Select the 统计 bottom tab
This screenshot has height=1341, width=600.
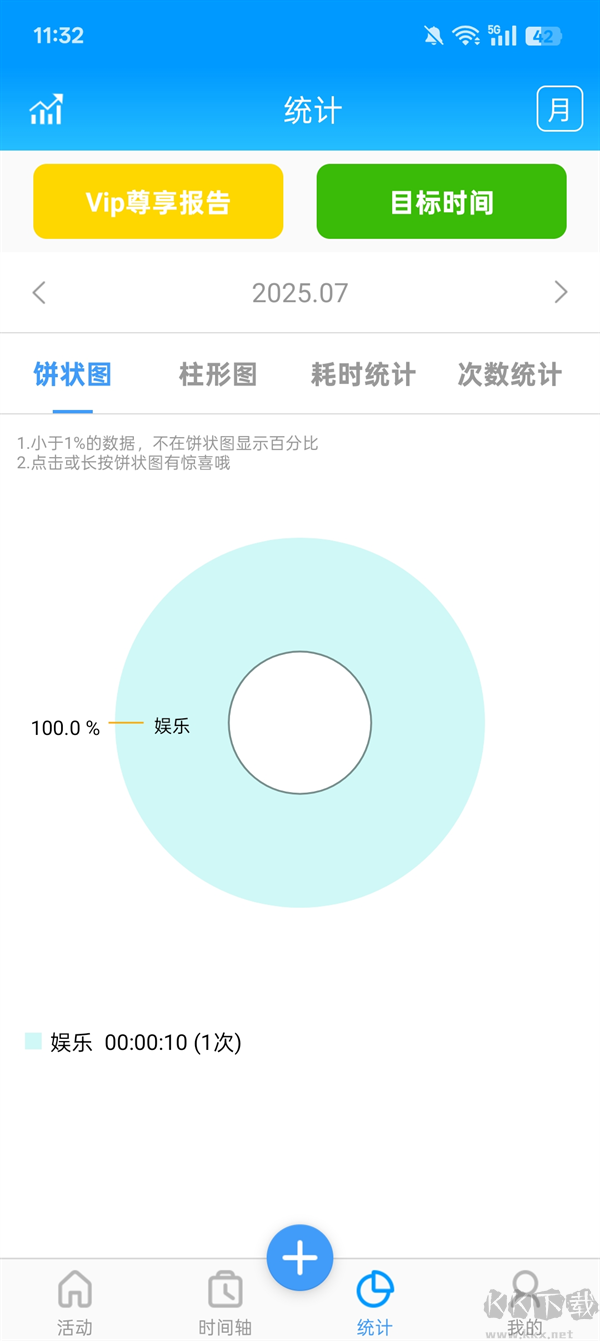coord(375,1302)
